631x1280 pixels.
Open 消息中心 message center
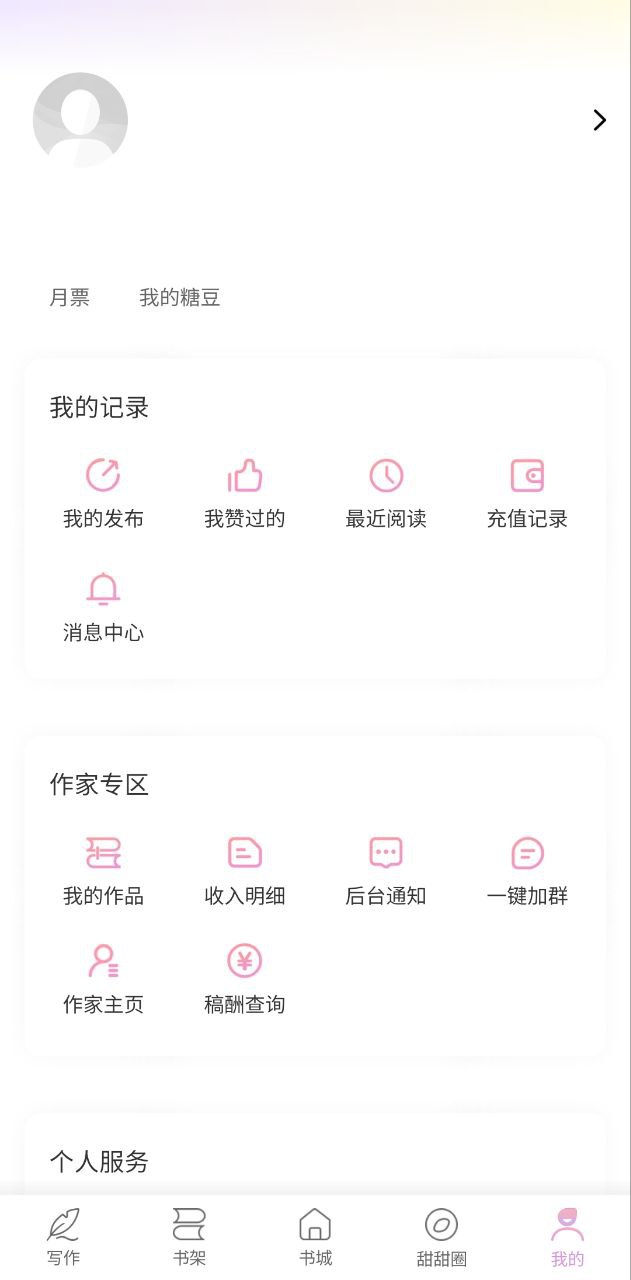[103, 608]
